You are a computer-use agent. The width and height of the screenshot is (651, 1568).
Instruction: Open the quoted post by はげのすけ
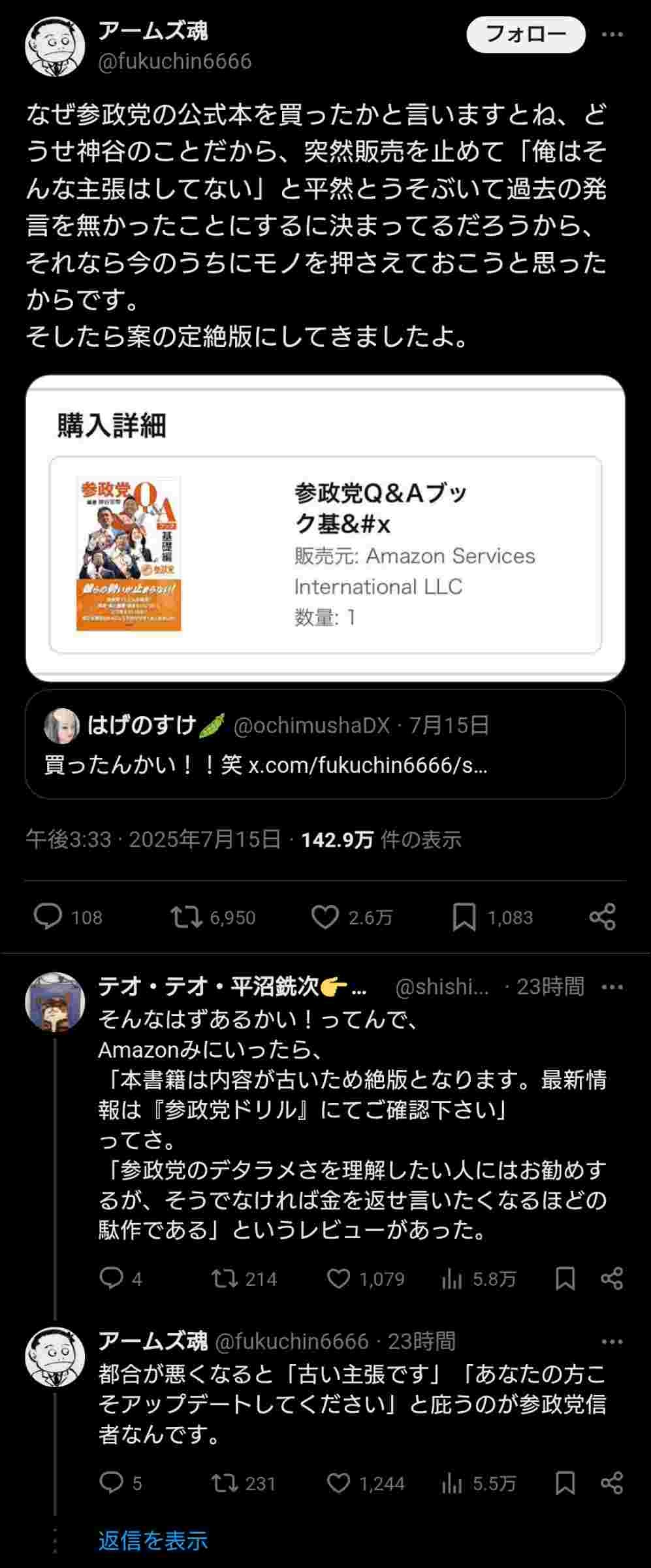click(x=325, y=744)
